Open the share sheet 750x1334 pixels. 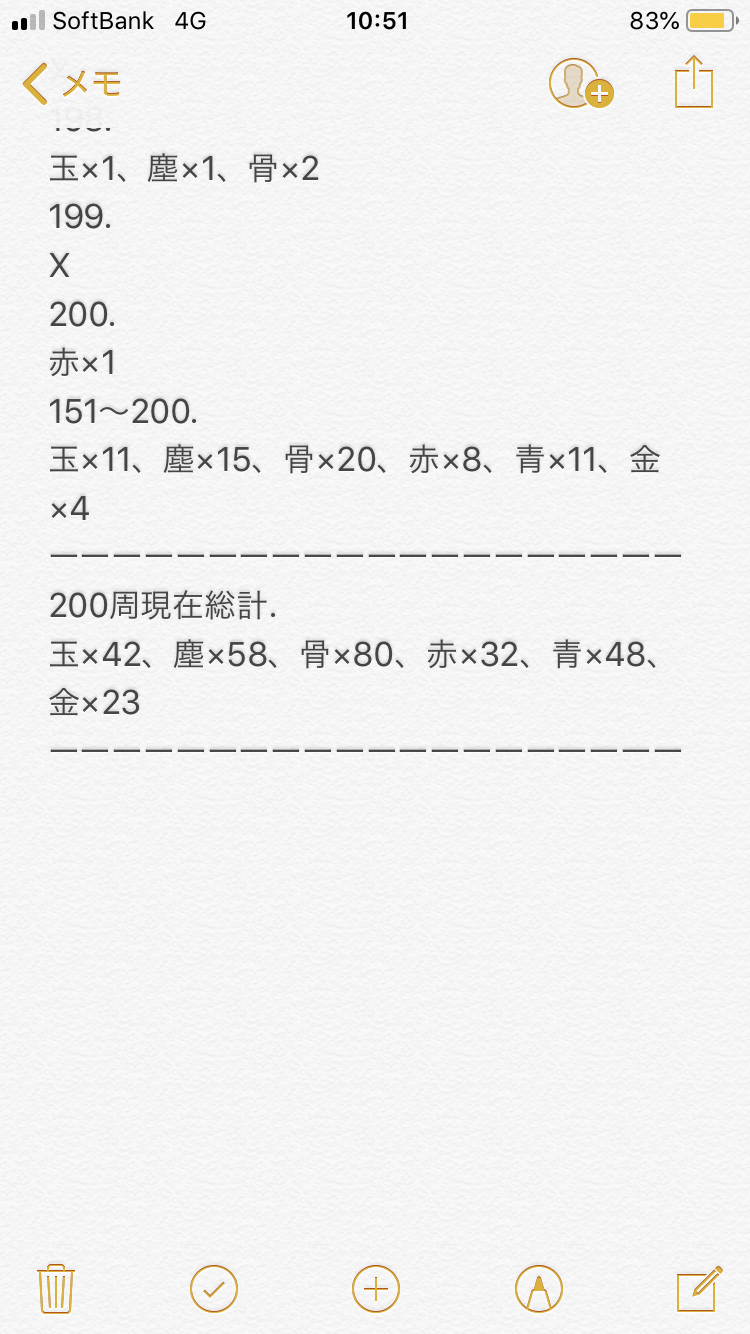tap(694, 82)
